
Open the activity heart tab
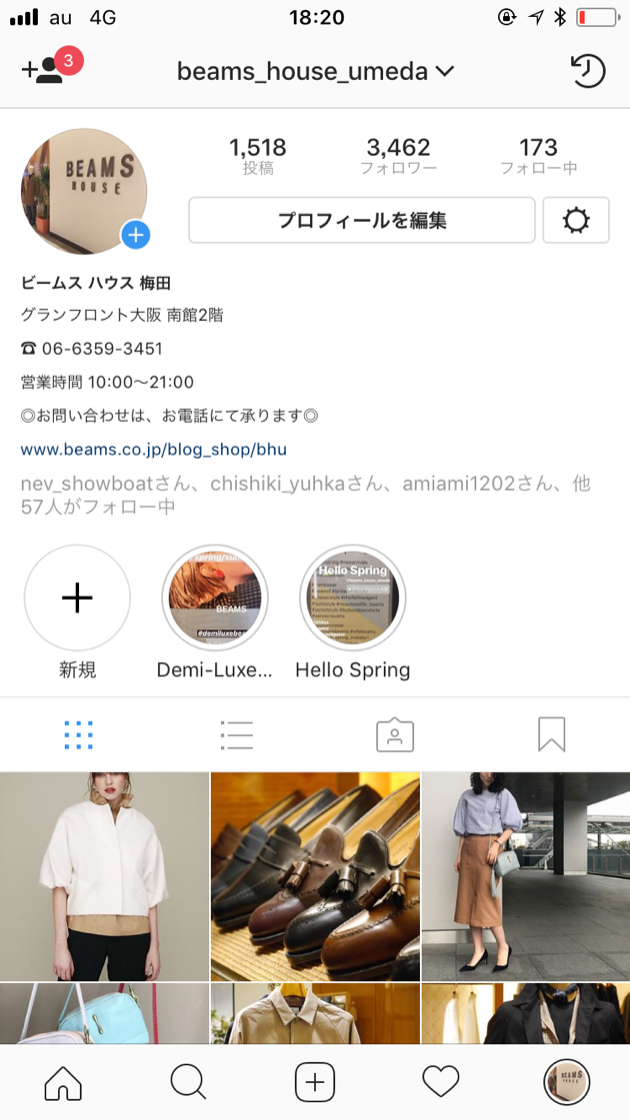440,1082
